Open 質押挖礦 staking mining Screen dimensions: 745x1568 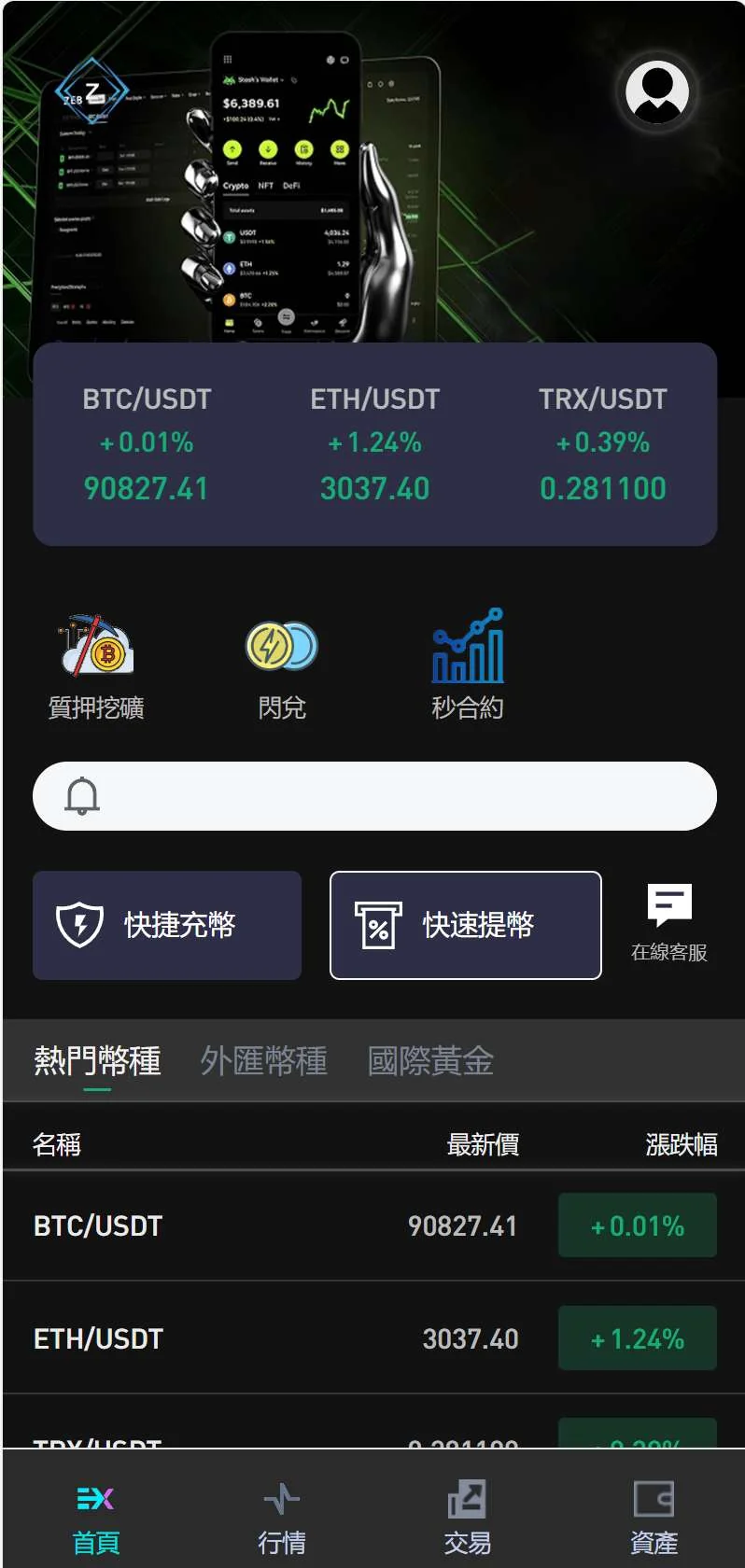96,666
